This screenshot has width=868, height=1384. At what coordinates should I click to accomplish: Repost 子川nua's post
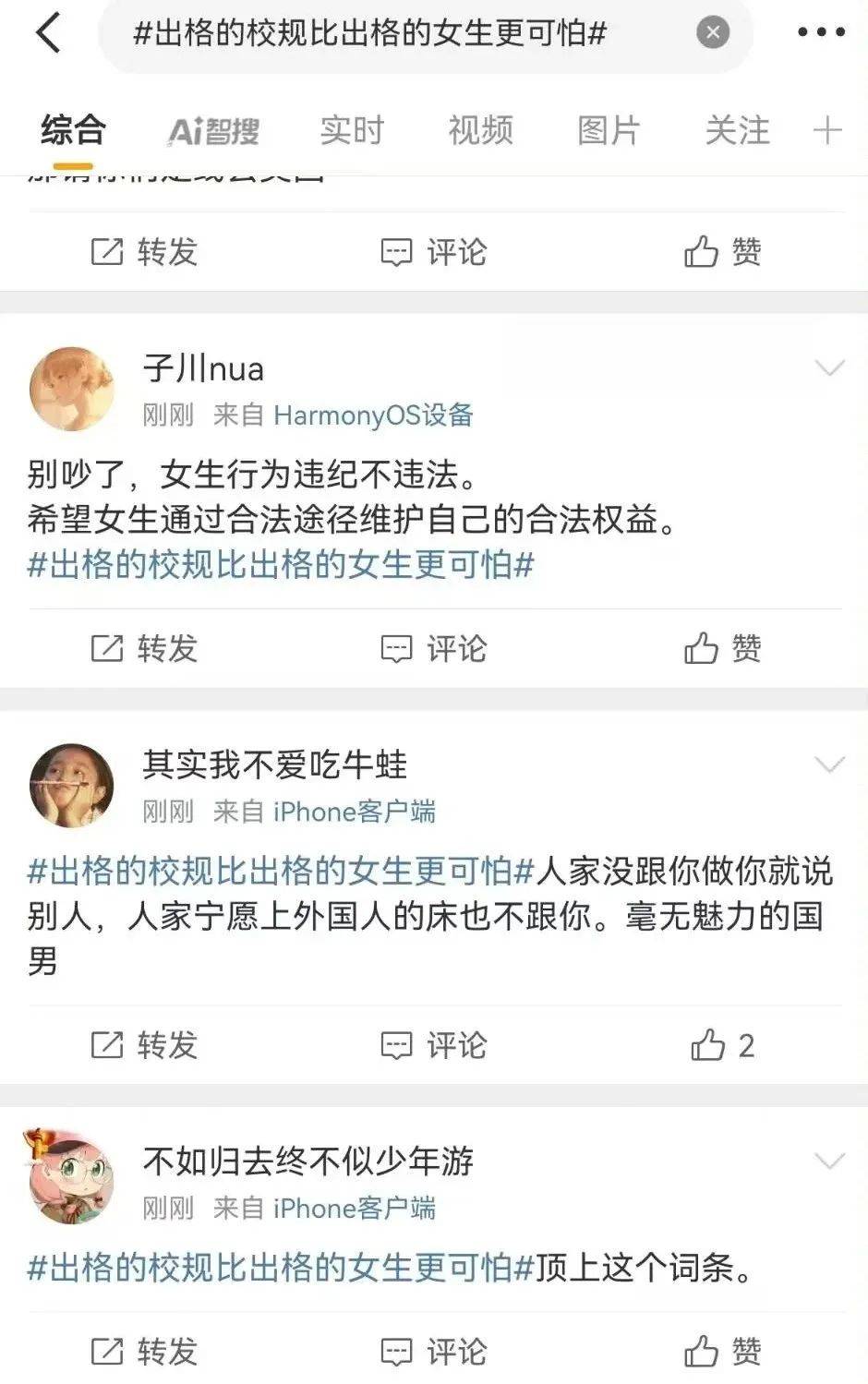[145, 648]
